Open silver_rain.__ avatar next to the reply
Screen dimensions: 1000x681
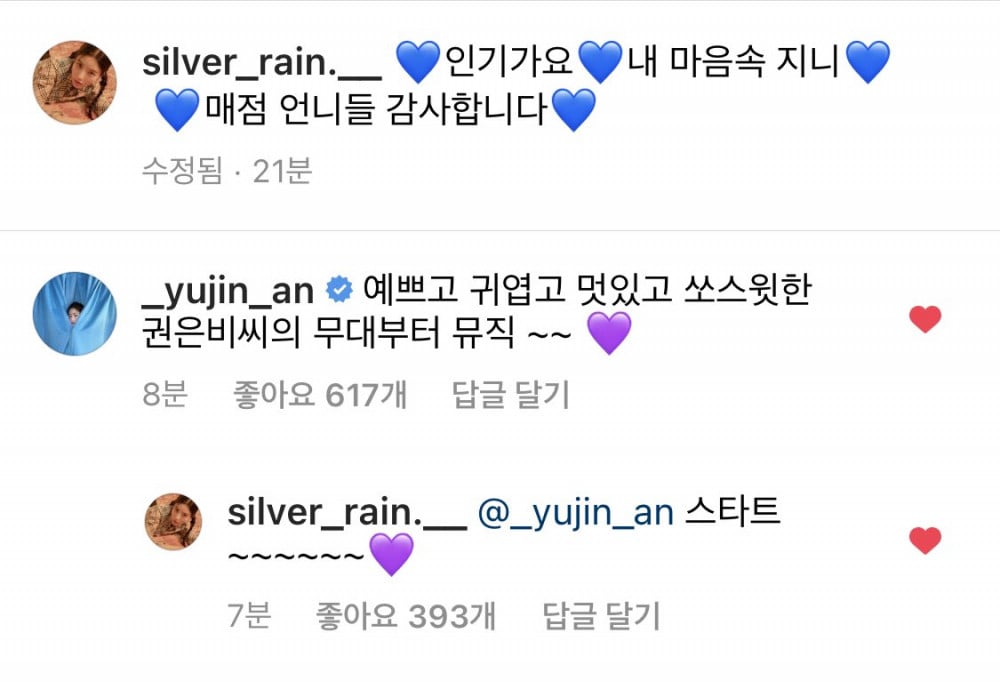tap(174, 522)
